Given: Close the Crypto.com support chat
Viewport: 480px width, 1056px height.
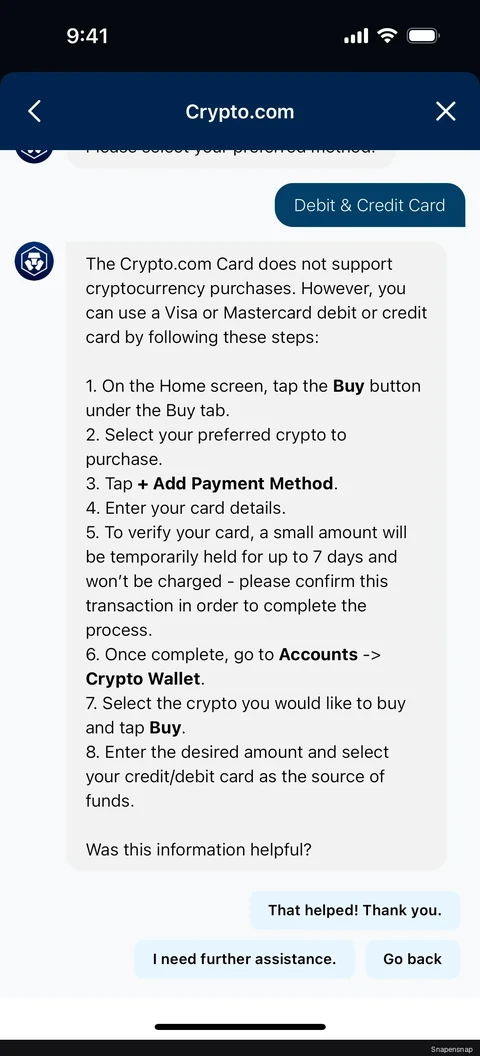Looking at the screenshot, I should click(446, 111).
